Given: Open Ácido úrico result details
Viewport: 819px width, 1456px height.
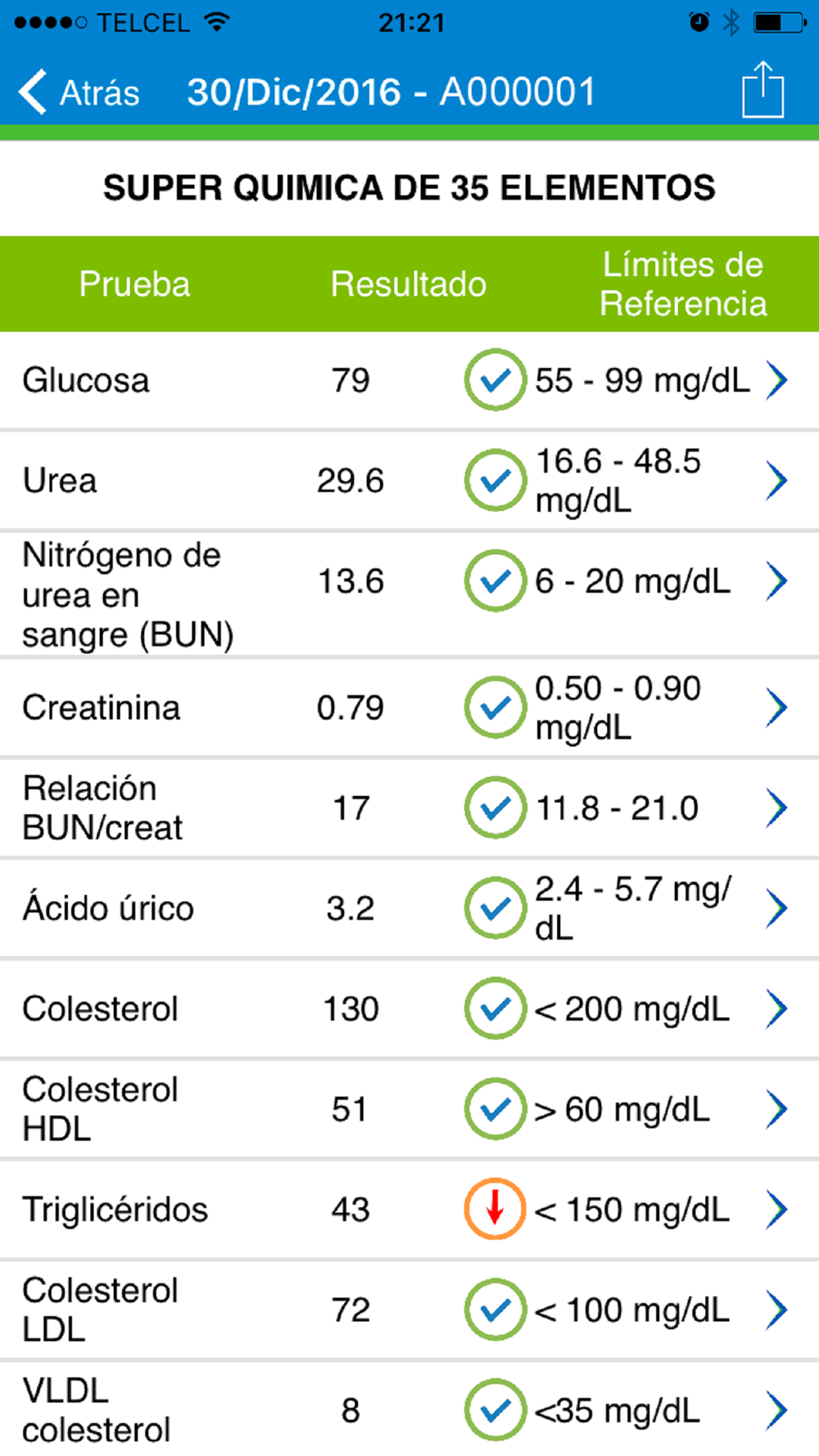Looking at the screenshot, I should coord(409,908).
